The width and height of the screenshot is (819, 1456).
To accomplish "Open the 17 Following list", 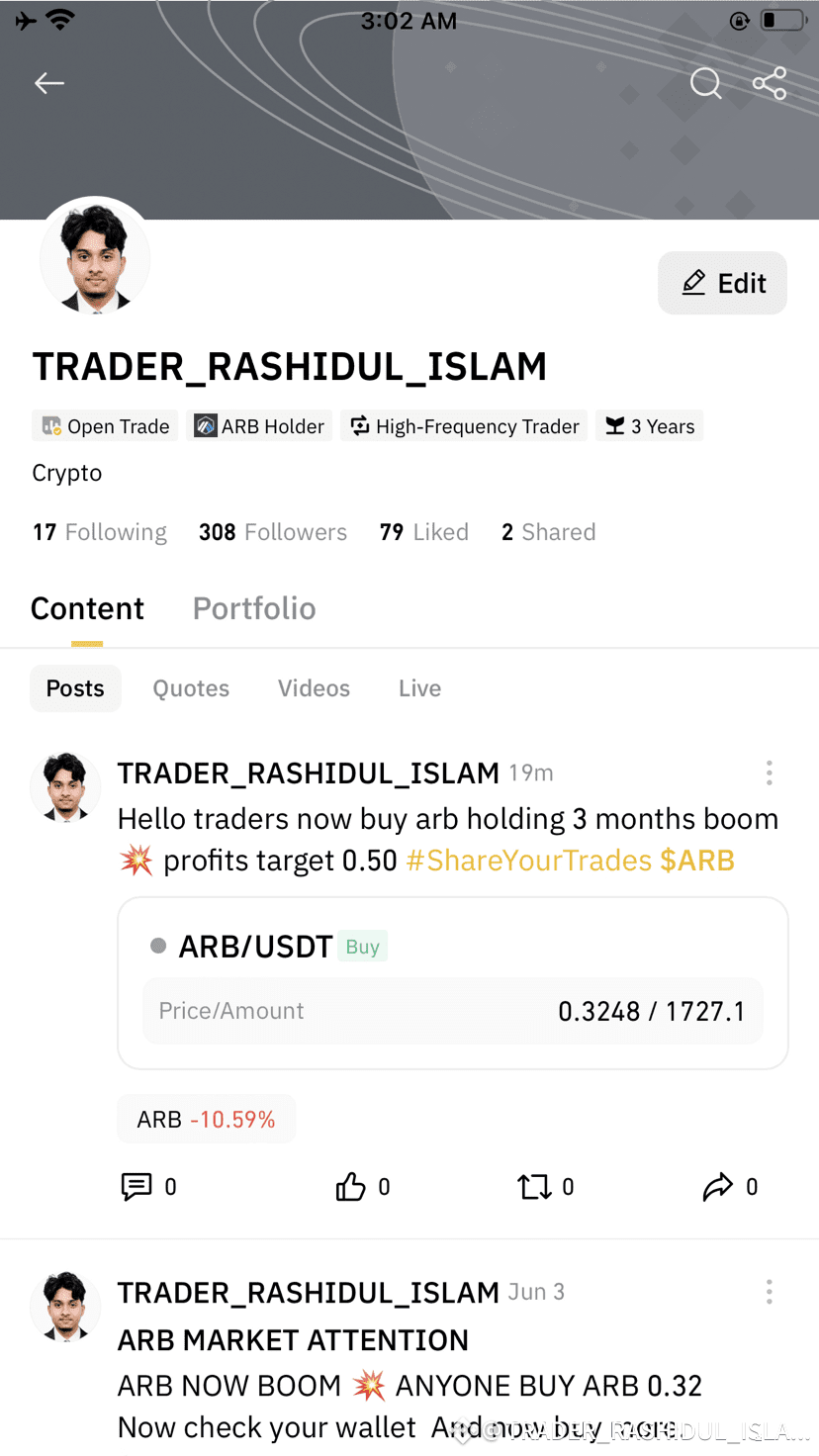I will tap(100, 532).
